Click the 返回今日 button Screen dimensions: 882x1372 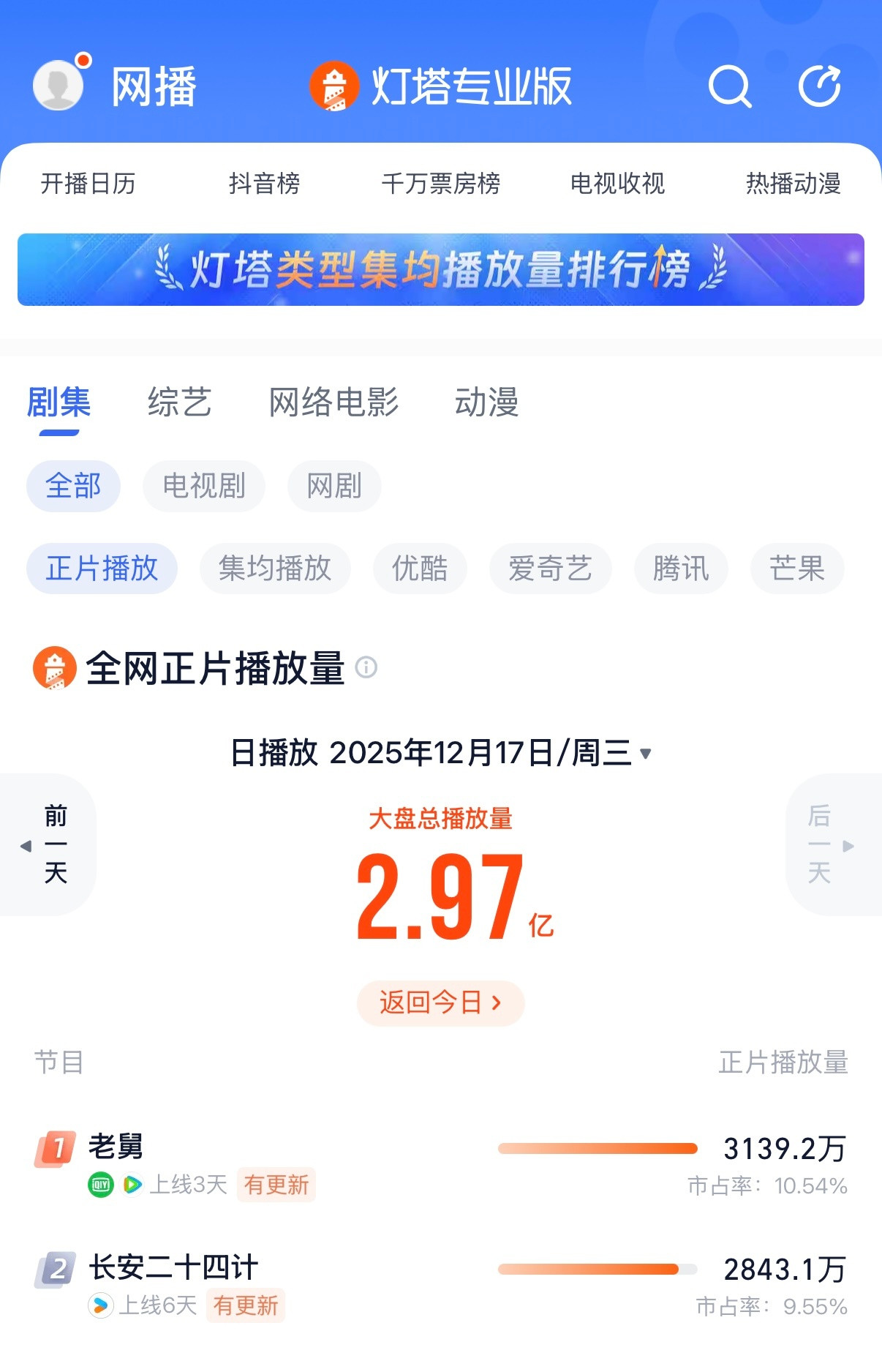pos(440,1003)
